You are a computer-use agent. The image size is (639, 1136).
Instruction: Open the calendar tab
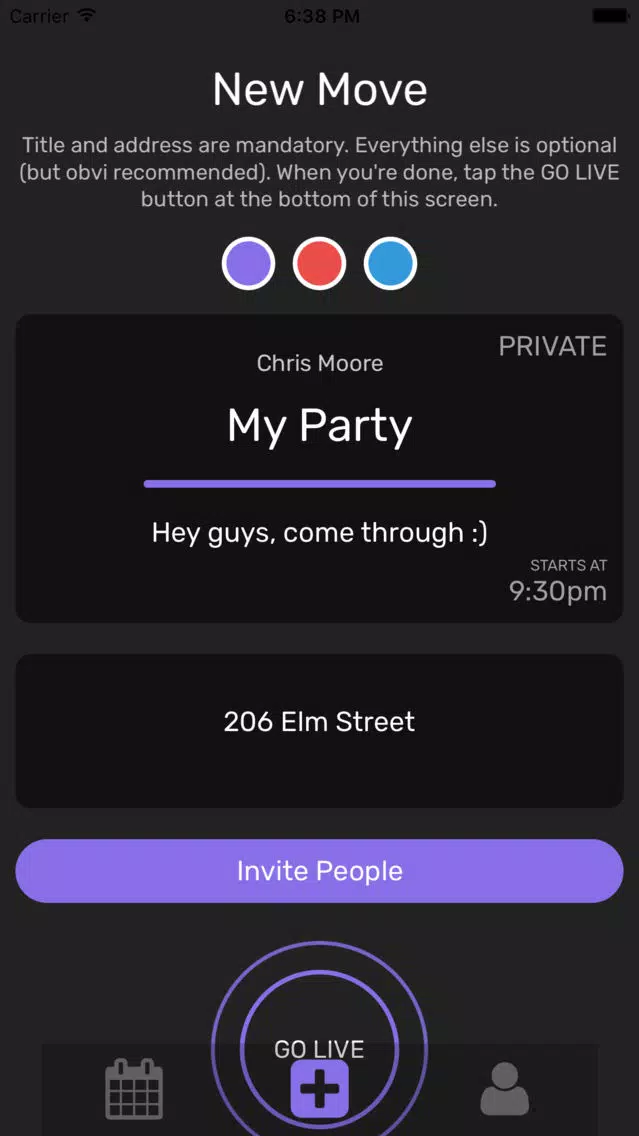point(135,1089)
